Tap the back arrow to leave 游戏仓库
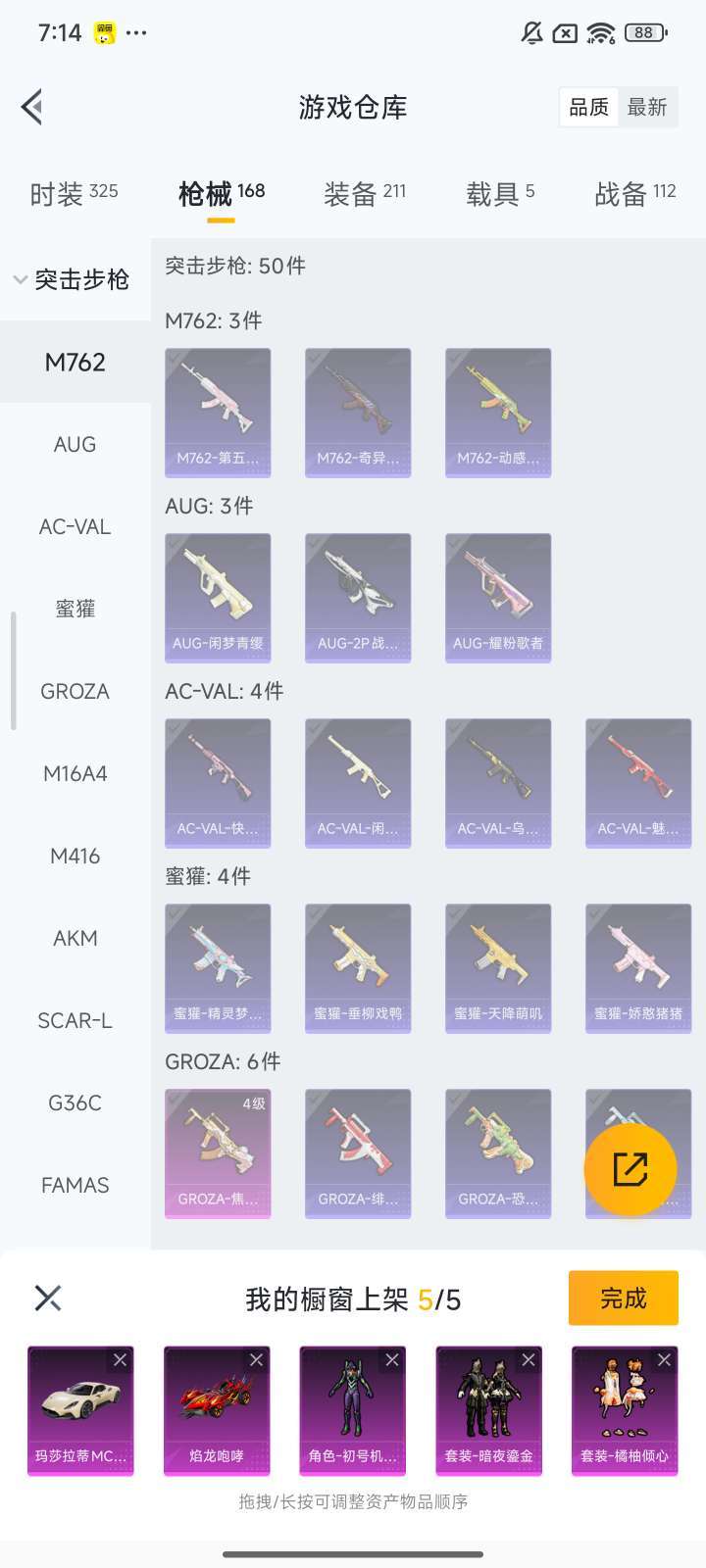Screen dimensions: 706x1568 (x=32, y=106)
